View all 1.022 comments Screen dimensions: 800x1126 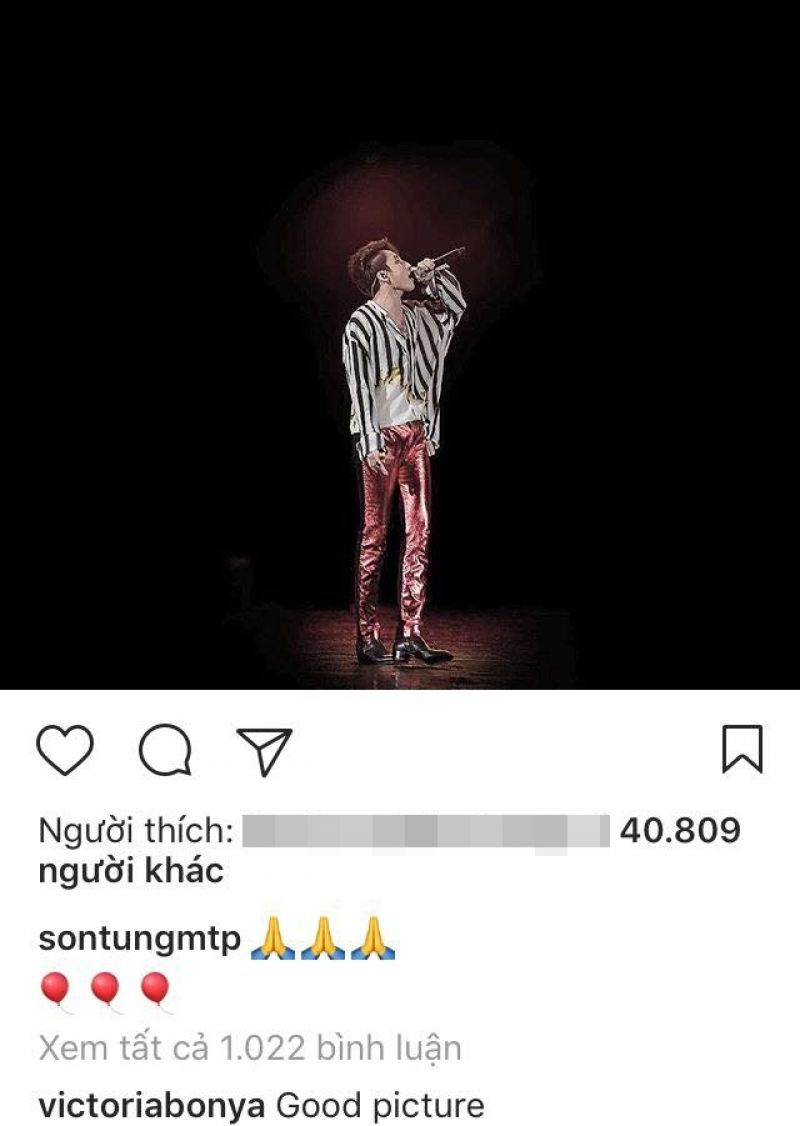pos(250,1048)
